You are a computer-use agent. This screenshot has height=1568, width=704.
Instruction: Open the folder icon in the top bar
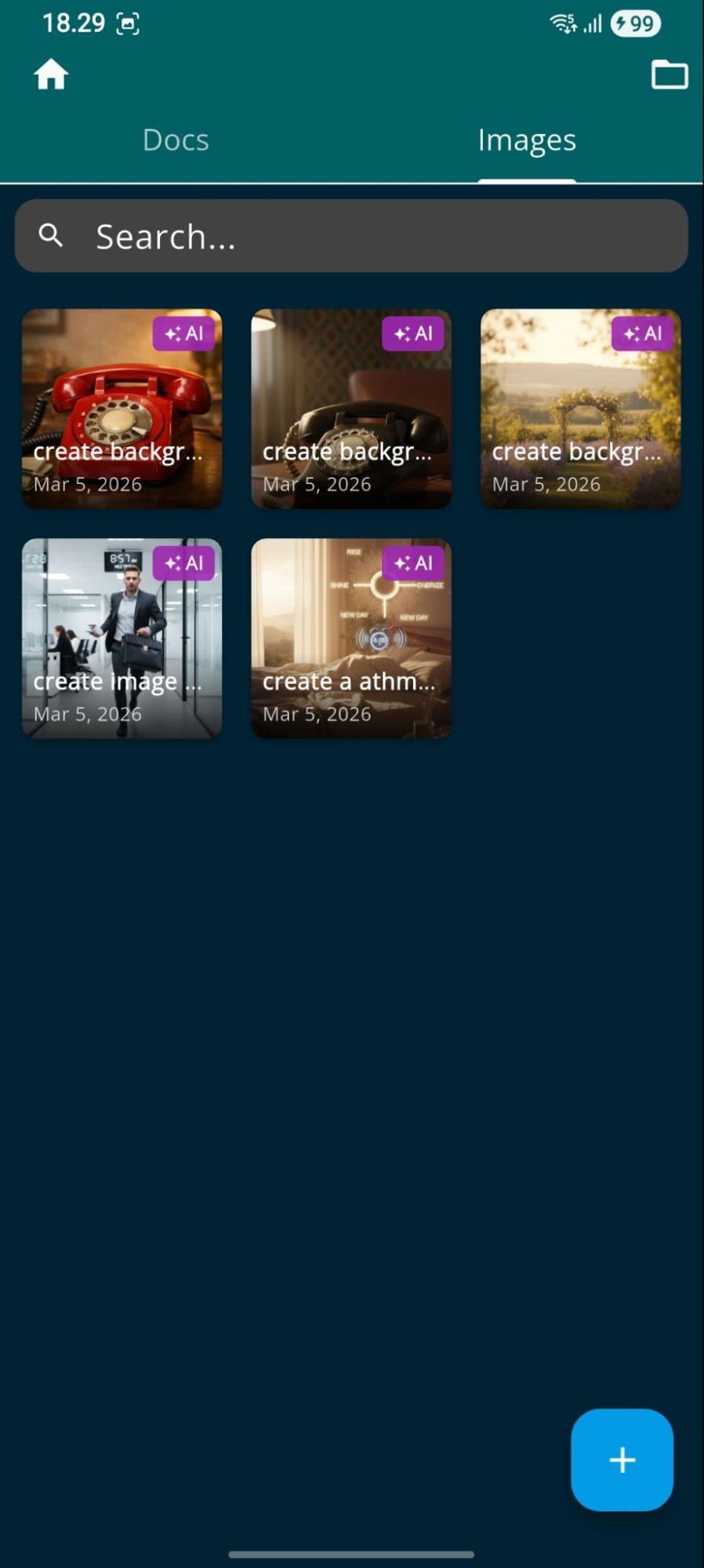click(670, 75)
